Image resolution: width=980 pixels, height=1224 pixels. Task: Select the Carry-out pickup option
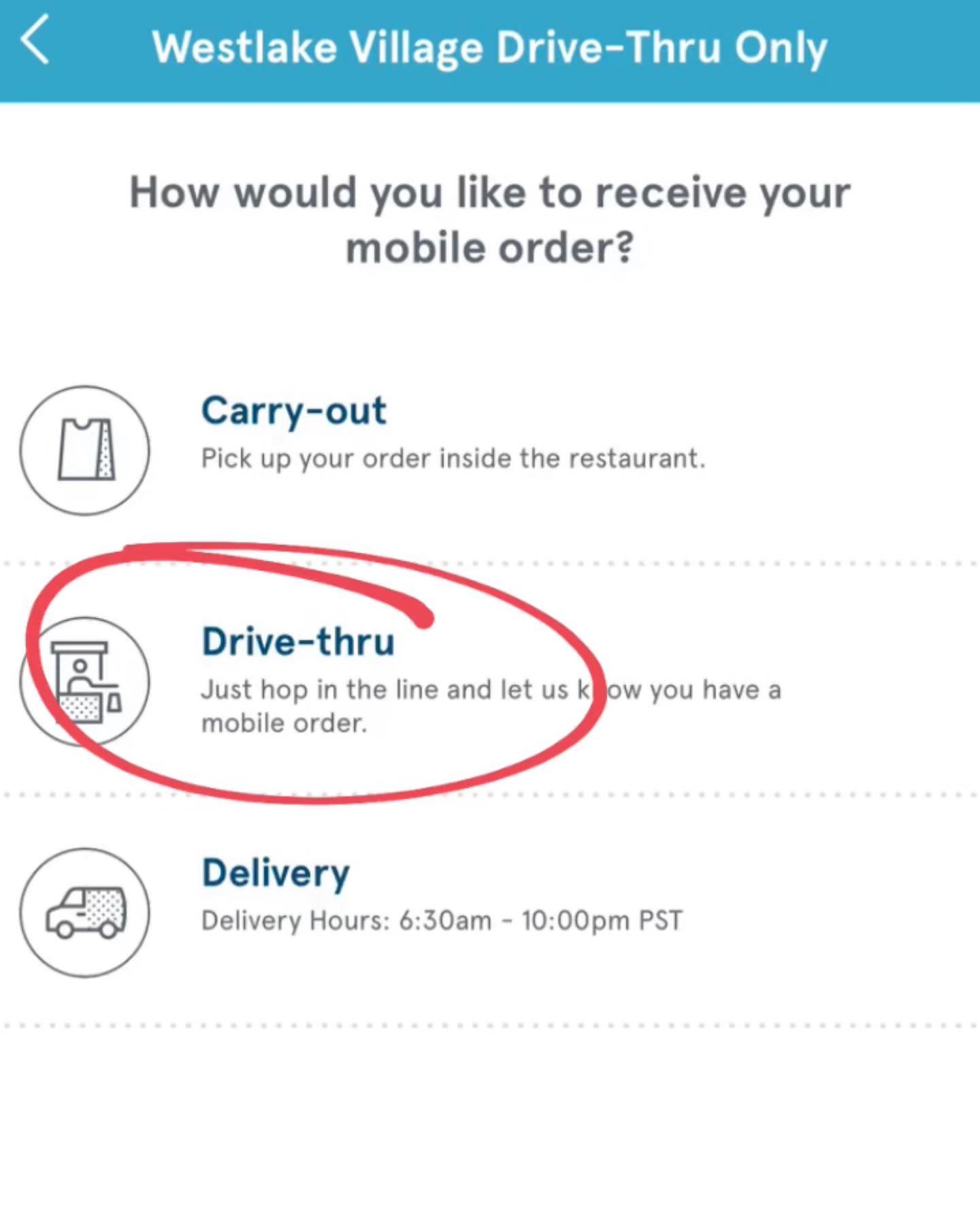click(294, 411)
